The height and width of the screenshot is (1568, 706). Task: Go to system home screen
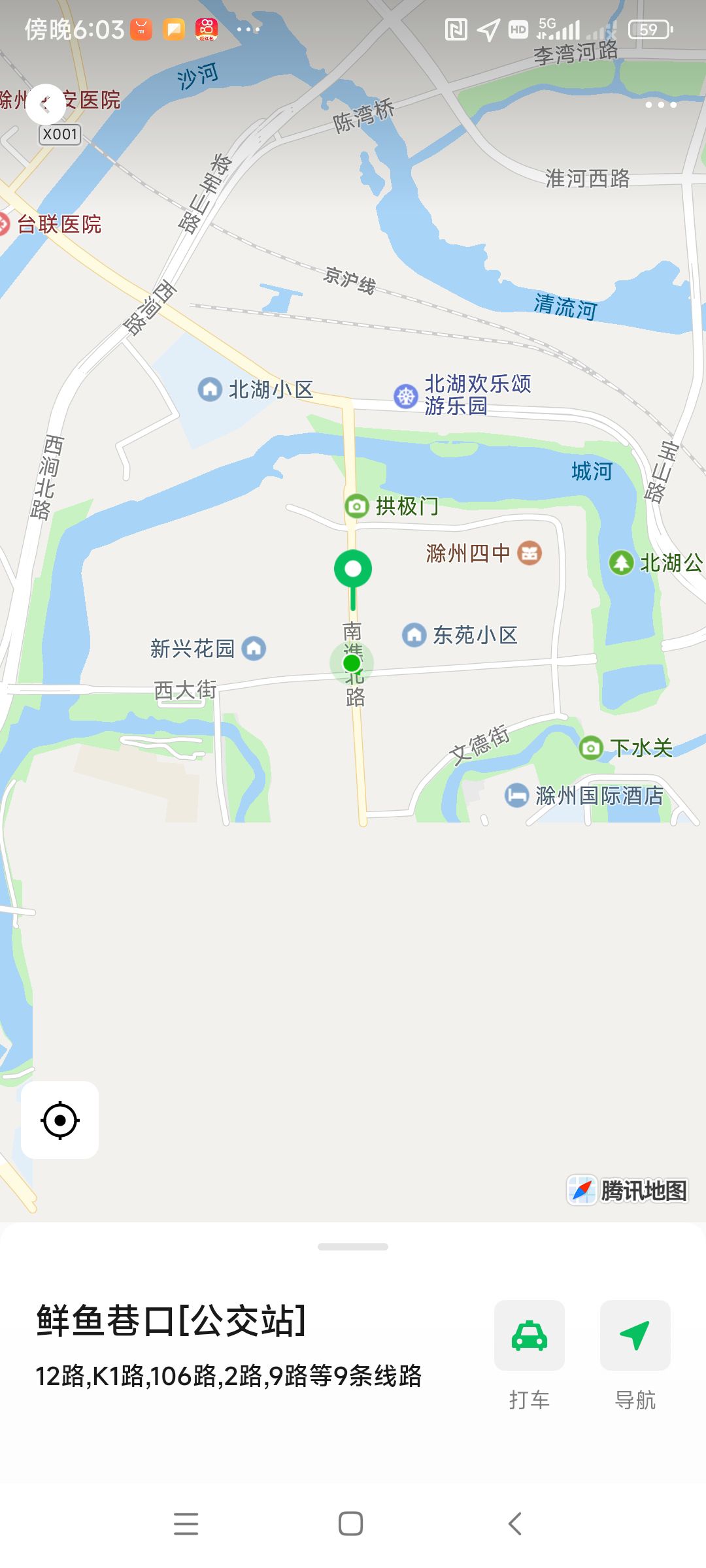tap(351, 1524)
